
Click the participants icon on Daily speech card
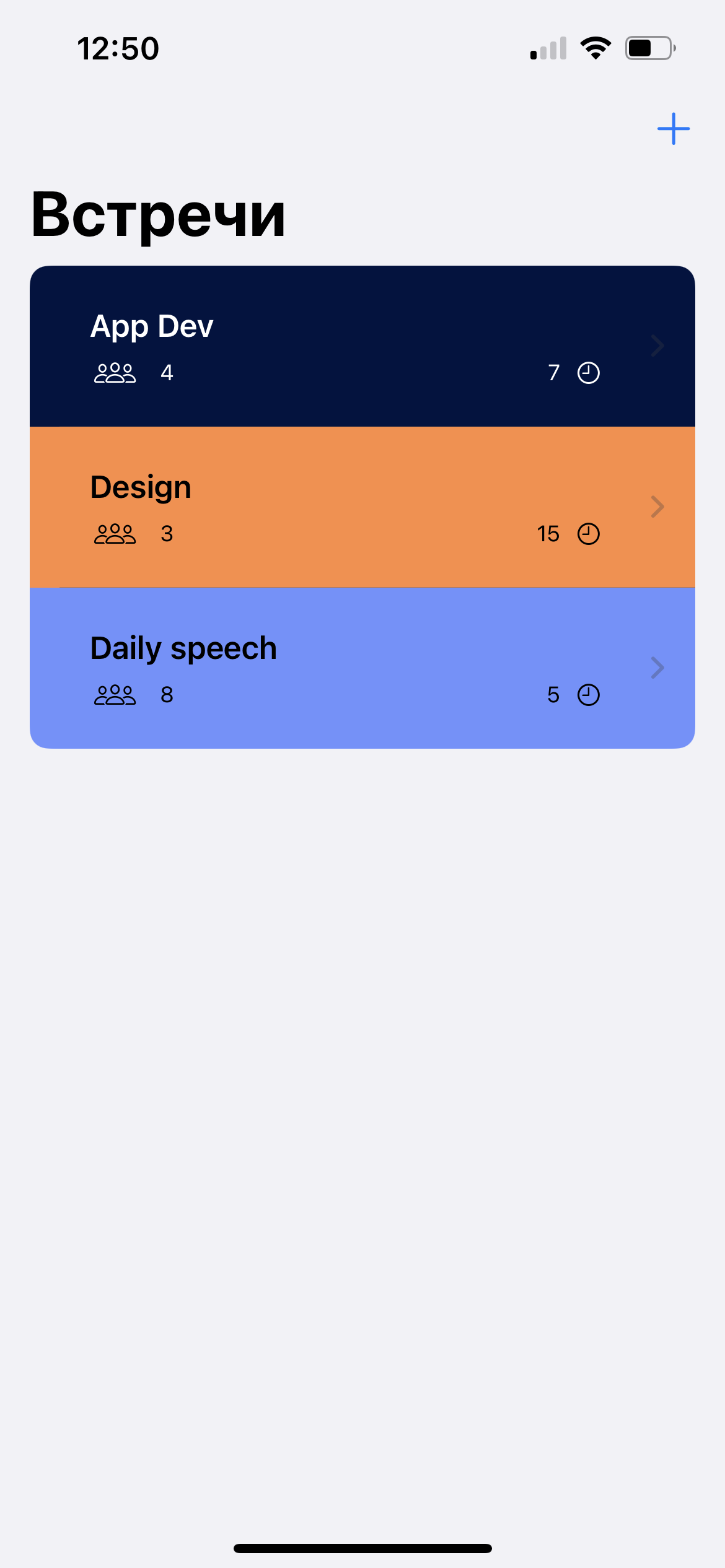115,694
